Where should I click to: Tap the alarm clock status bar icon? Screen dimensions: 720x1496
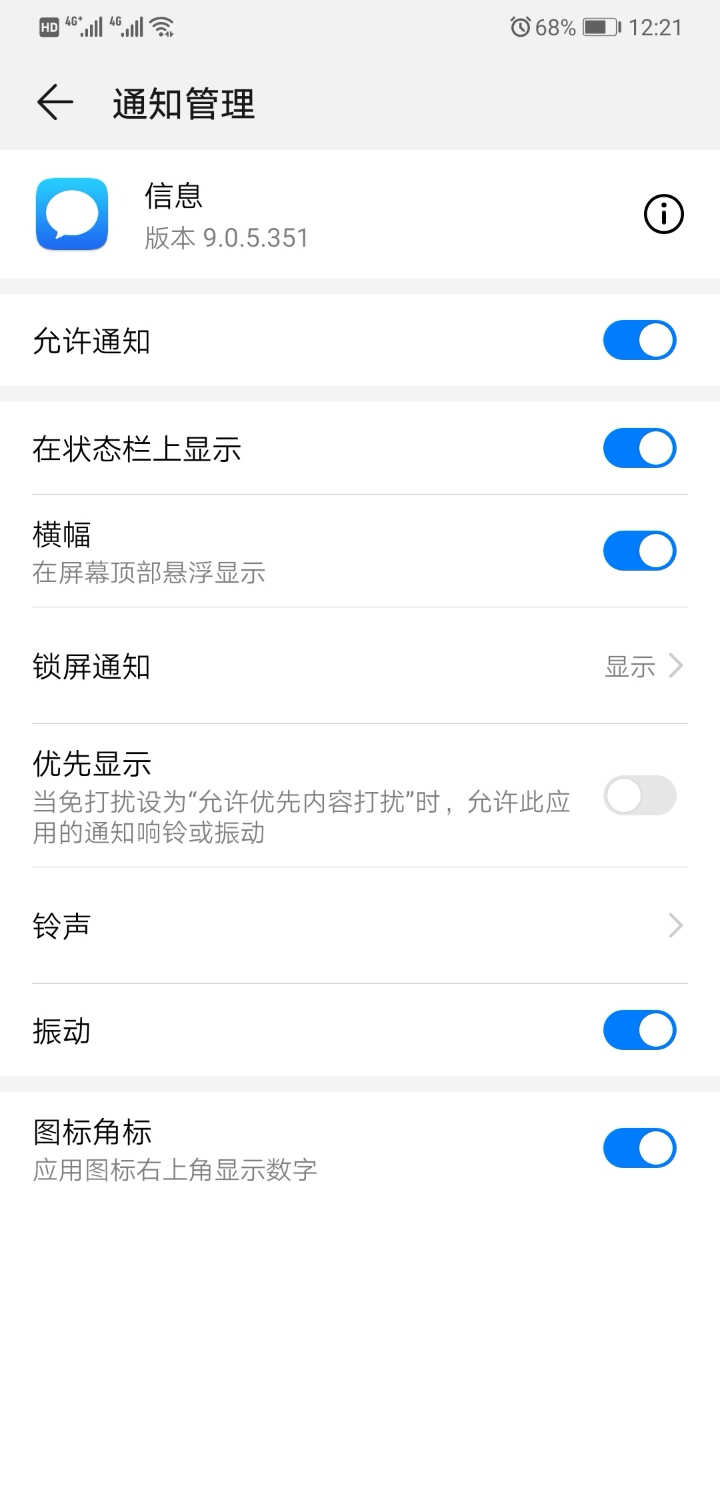tap(519, 27)
